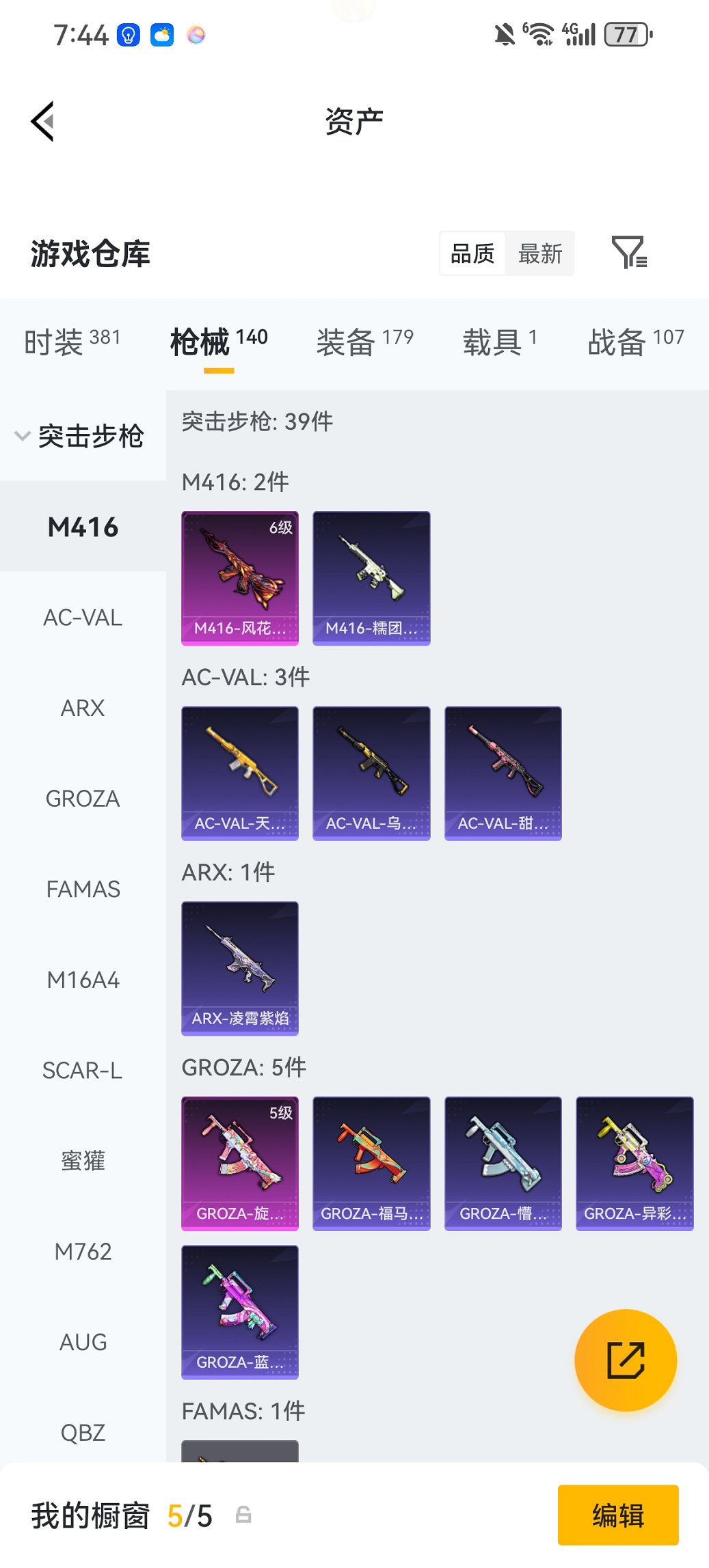Open the M416-糯团 skin tile
Screen dimensions: 709x1568
(371, 577)
